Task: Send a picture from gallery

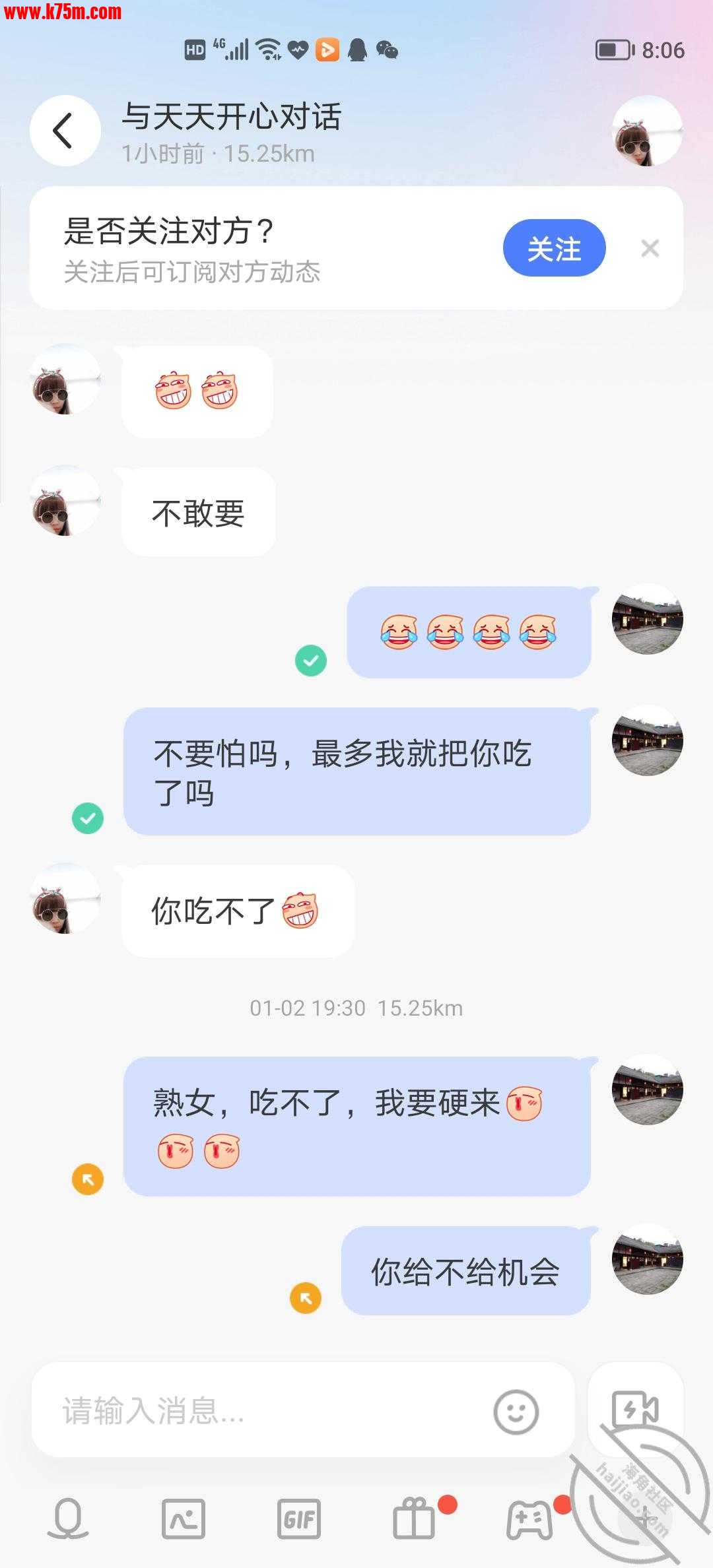Action: point(184,1518)
